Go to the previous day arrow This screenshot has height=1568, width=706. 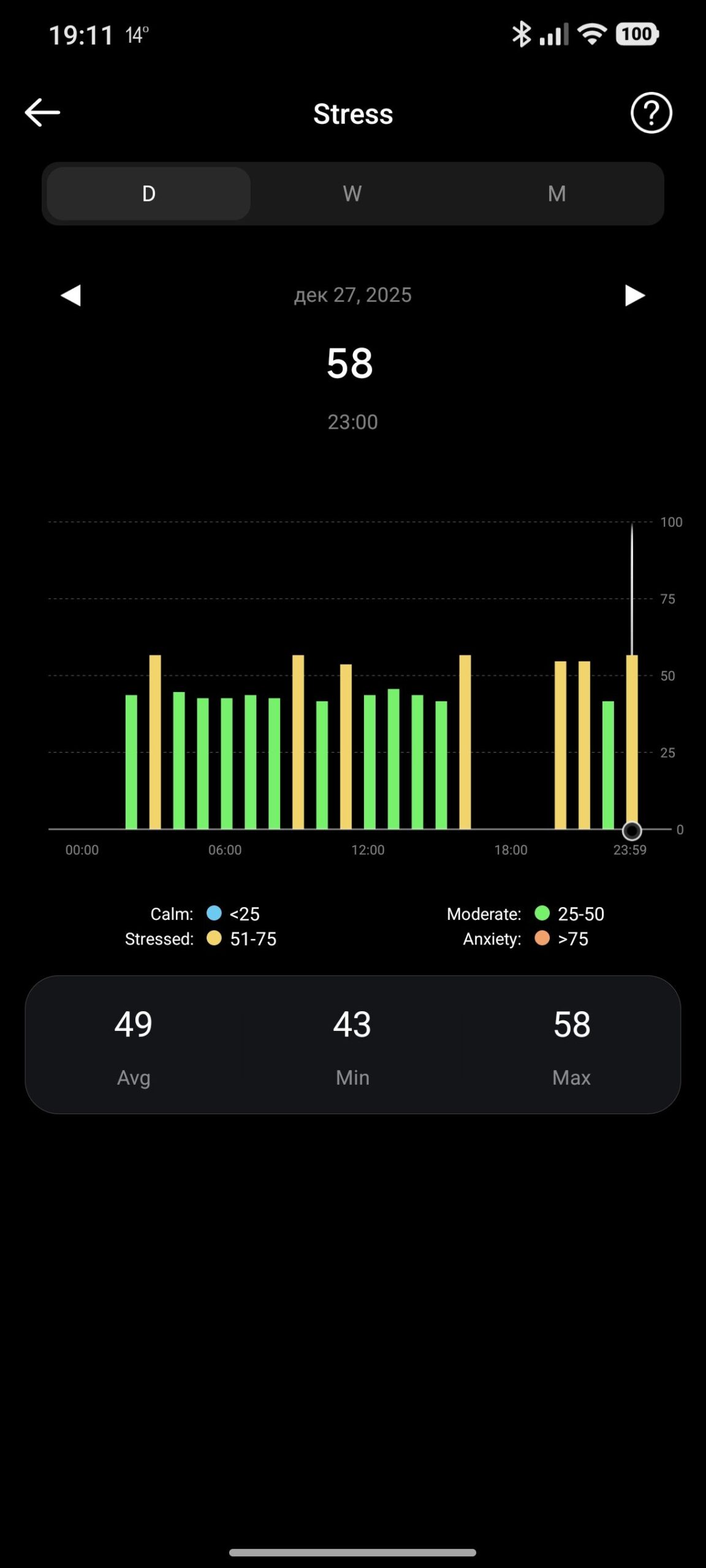(x=71, y=295)
